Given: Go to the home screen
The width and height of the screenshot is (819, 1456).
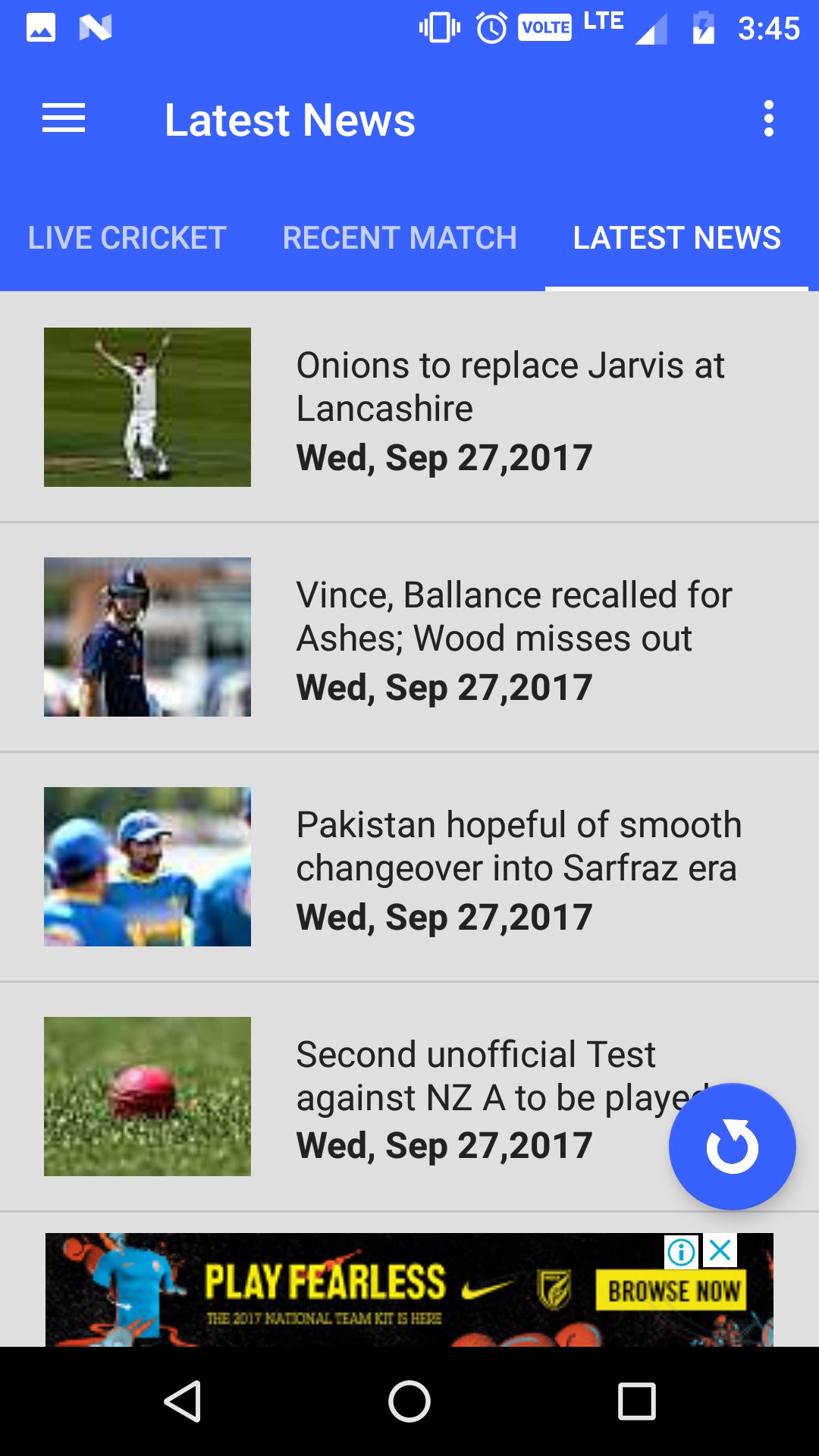Looking at the screenshot, I should 409,1401.
